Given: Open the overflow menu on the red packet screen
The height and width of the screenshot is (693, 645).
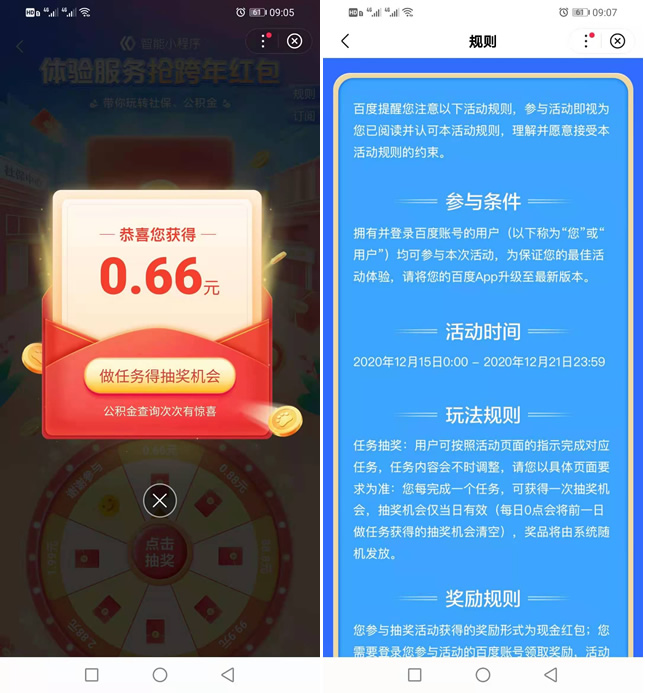Looking at the screenshot, I should [x=263, y=41].
